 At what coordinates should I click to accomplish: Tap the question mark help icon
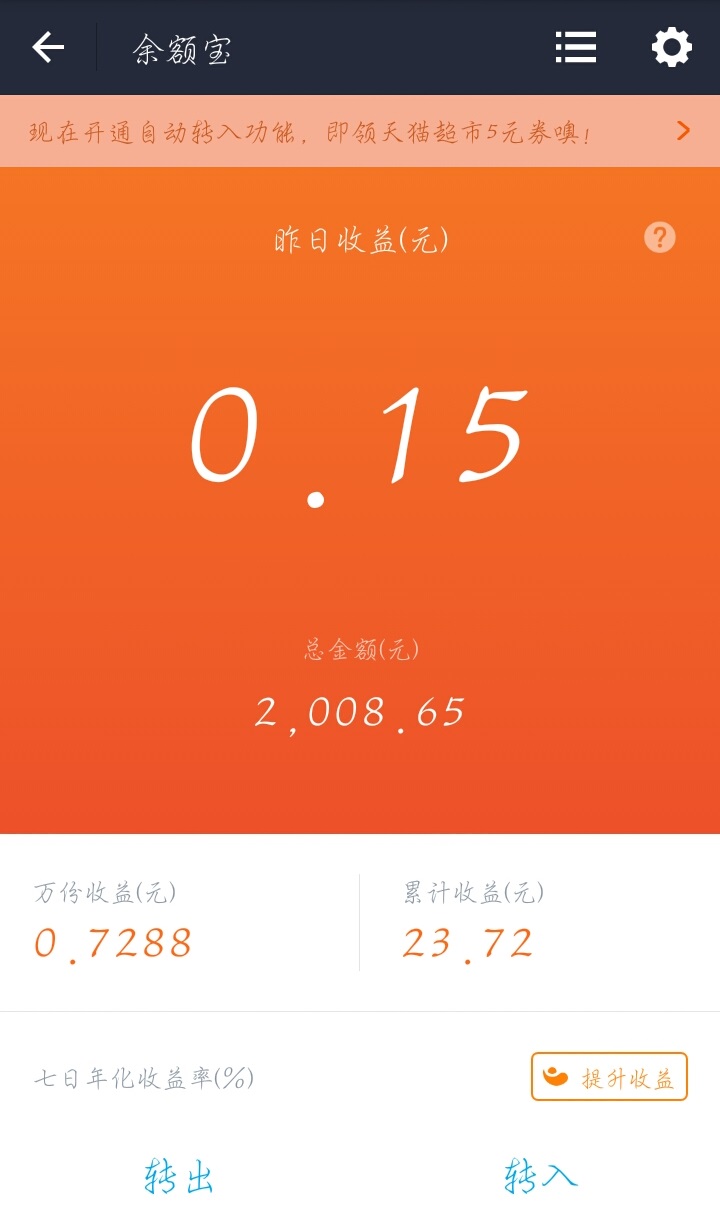pyautogui.click(x=659, y=237)
